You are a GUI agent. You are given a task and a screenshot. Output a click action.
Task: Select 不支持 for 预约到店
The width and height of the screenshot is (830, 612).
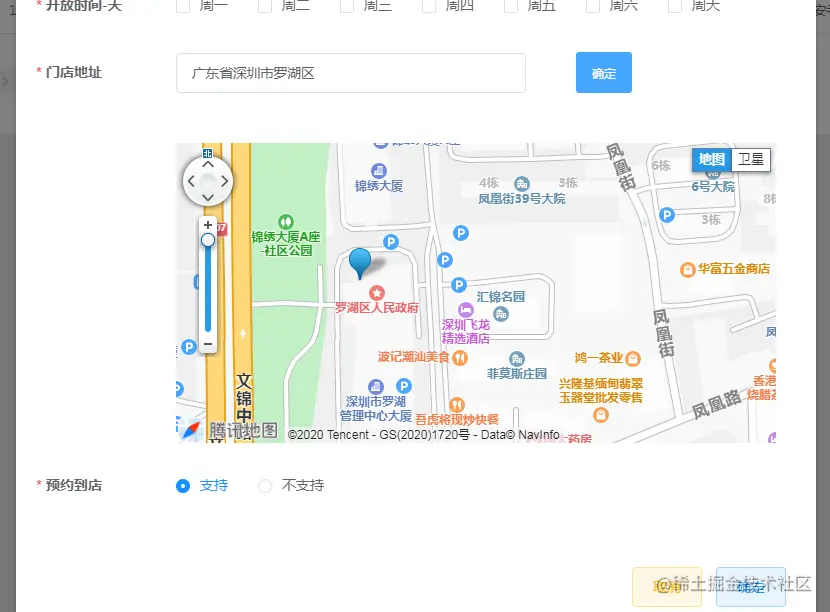coord(265,486)
